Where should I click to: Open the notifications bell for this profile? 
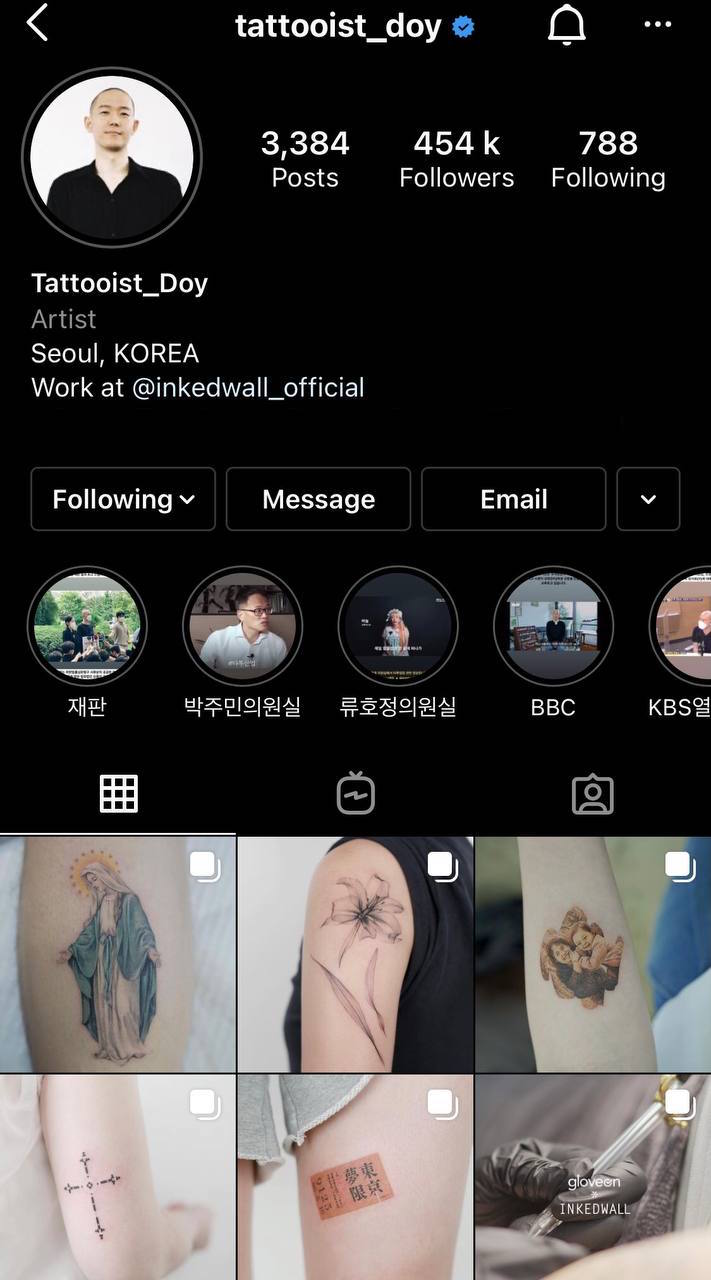(x=566, y=25)
